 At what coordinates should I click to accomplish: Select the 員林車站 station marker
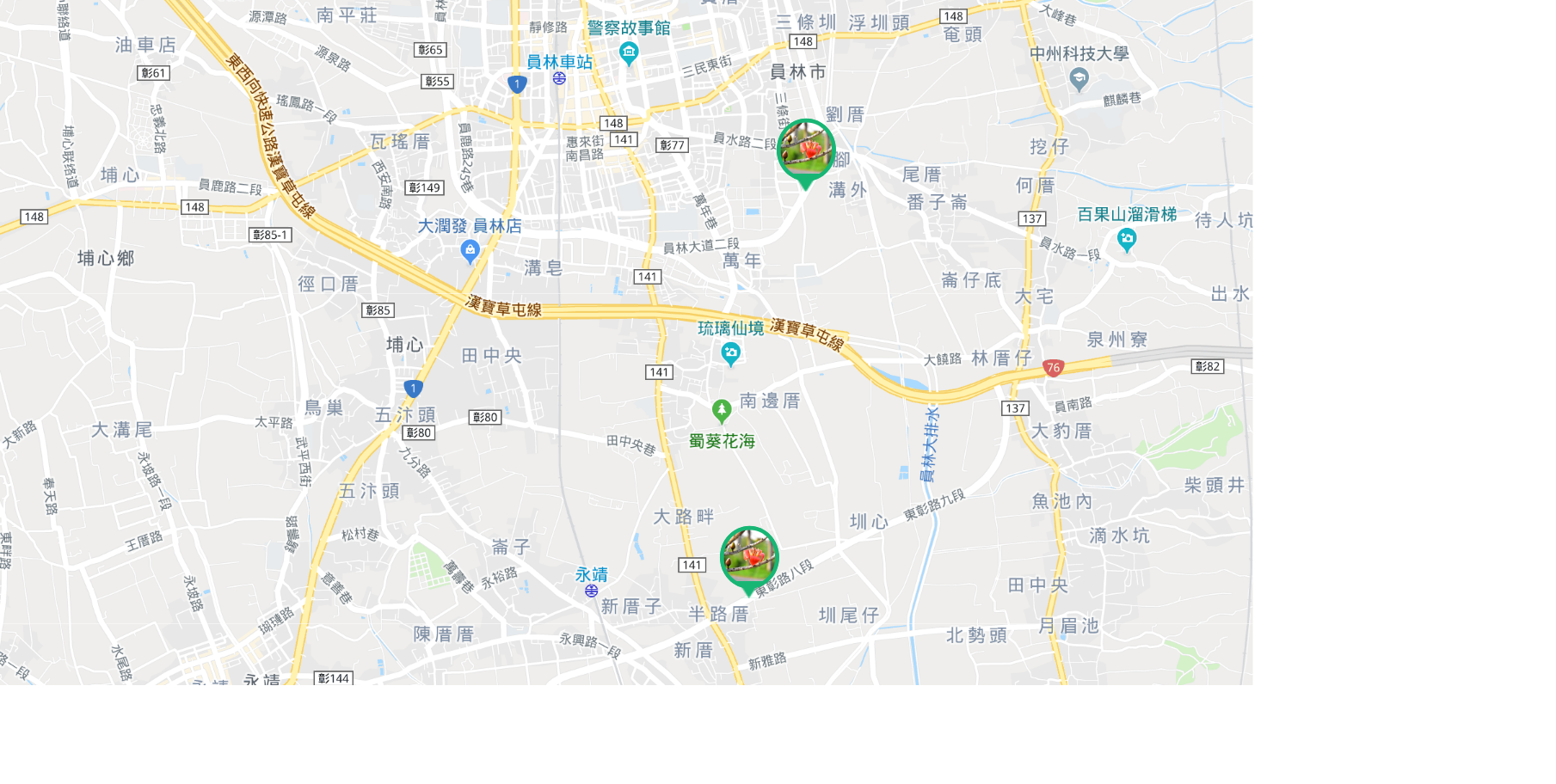[x=559, y=78]
